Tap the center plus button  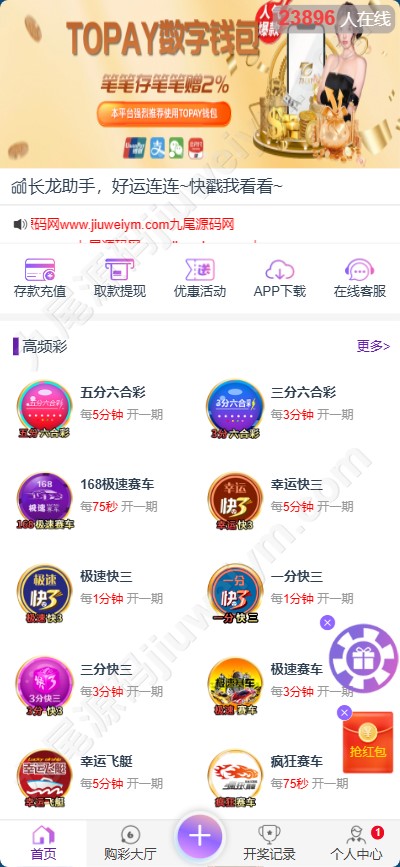[200, 837]
